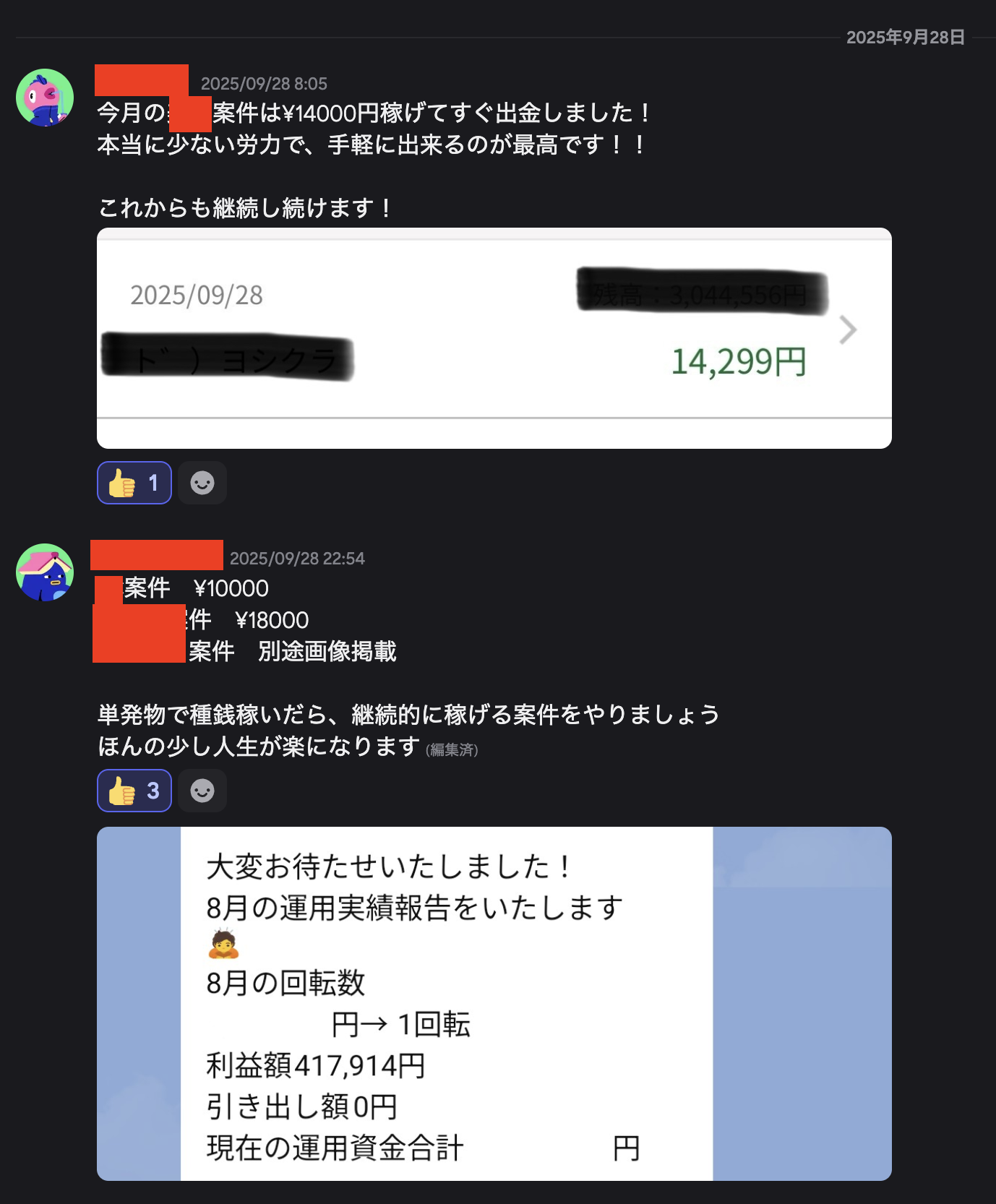Tap the thumbs-up reaction showing 3

click(x=134, y=791)
